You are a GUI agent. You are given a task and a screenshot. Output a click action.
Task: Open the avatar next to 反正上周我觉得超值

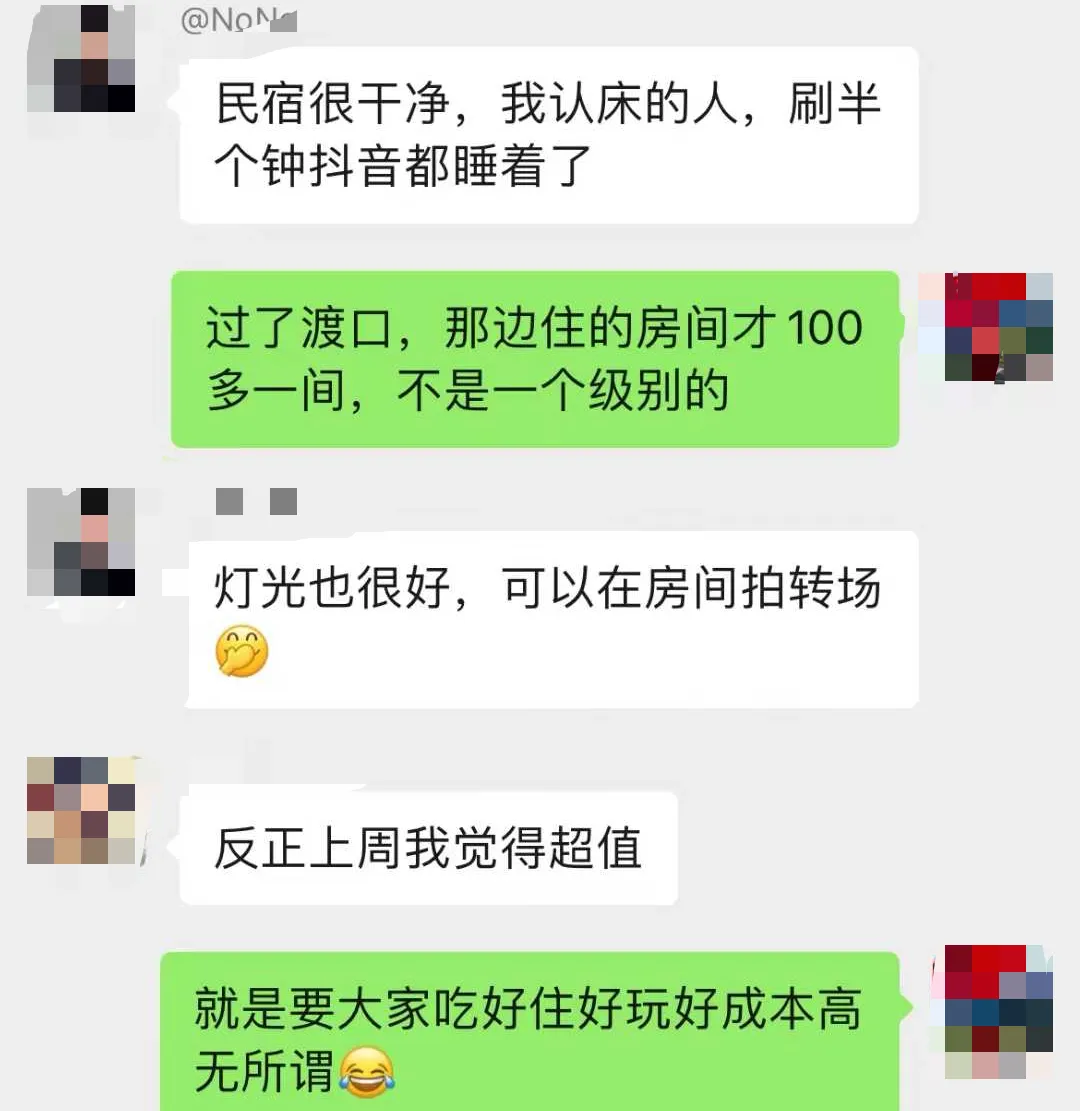[x=81, y=810]
